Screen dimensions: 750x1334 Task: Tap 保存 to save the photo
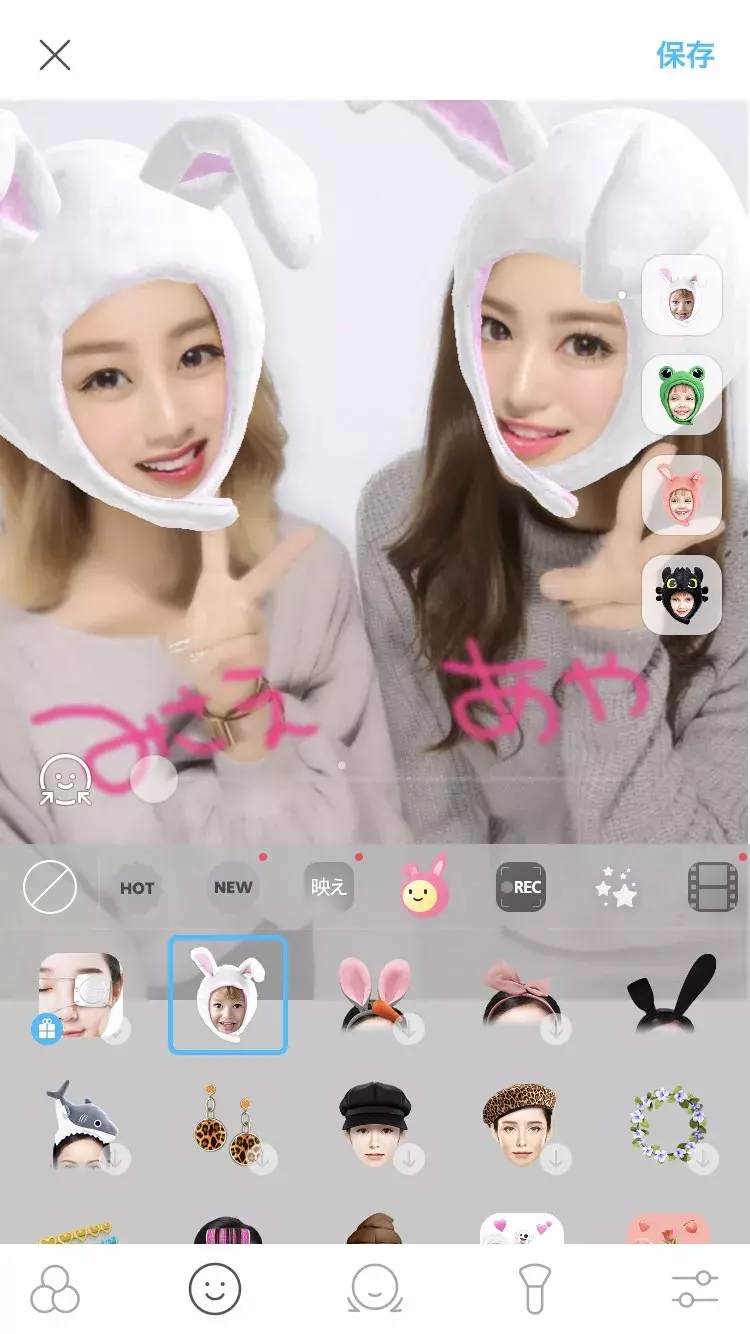[x=685, y=54]
